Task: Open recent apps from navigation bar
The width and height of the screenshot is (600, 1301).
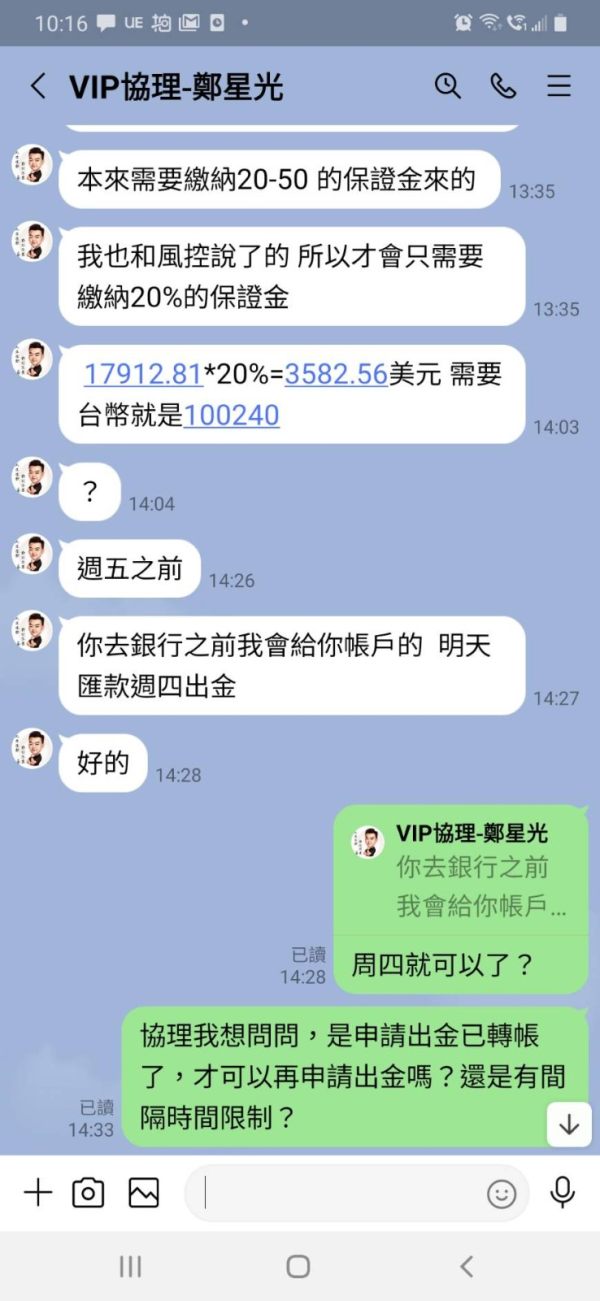Action: click(x=131, y=1266)
